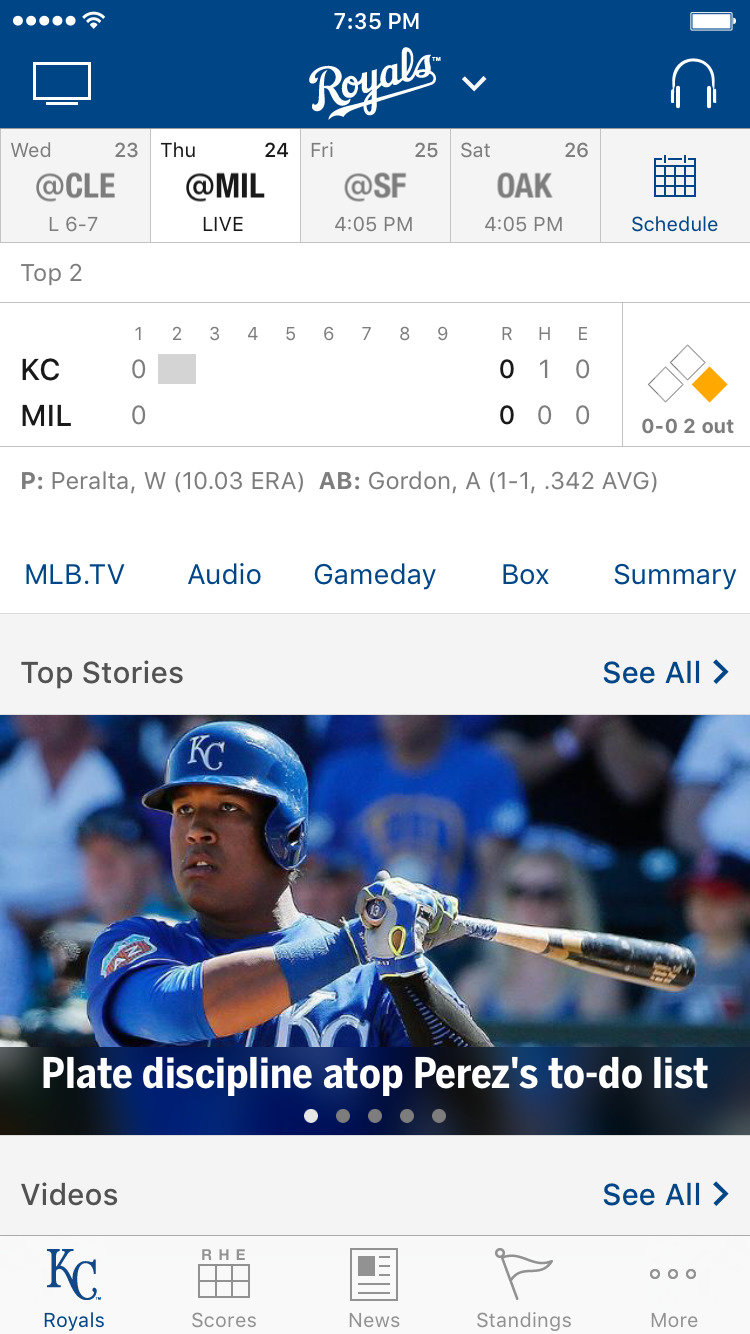Open the TV icon in the header
This screenshot has height=1334, width=750.
62,83
